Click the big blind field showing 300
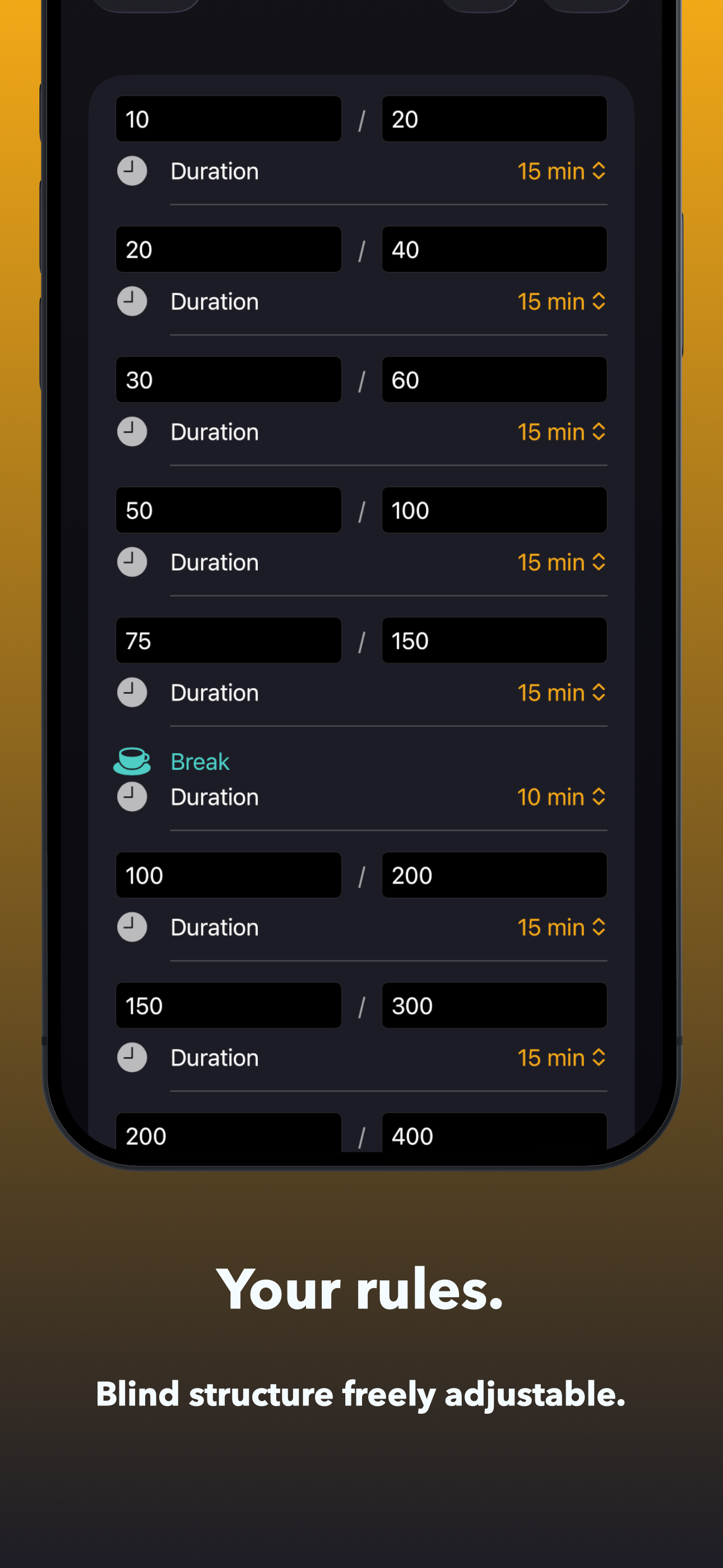Viewport: 723px width, 1568px height. 494,1005
